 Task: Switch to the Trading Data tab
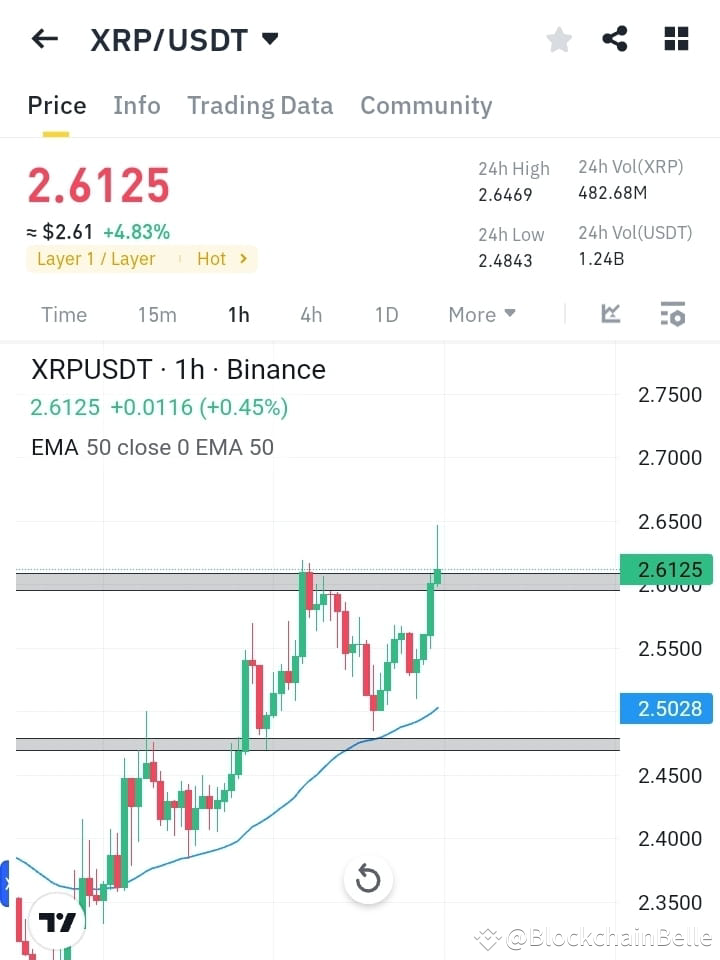pos(260,105)
